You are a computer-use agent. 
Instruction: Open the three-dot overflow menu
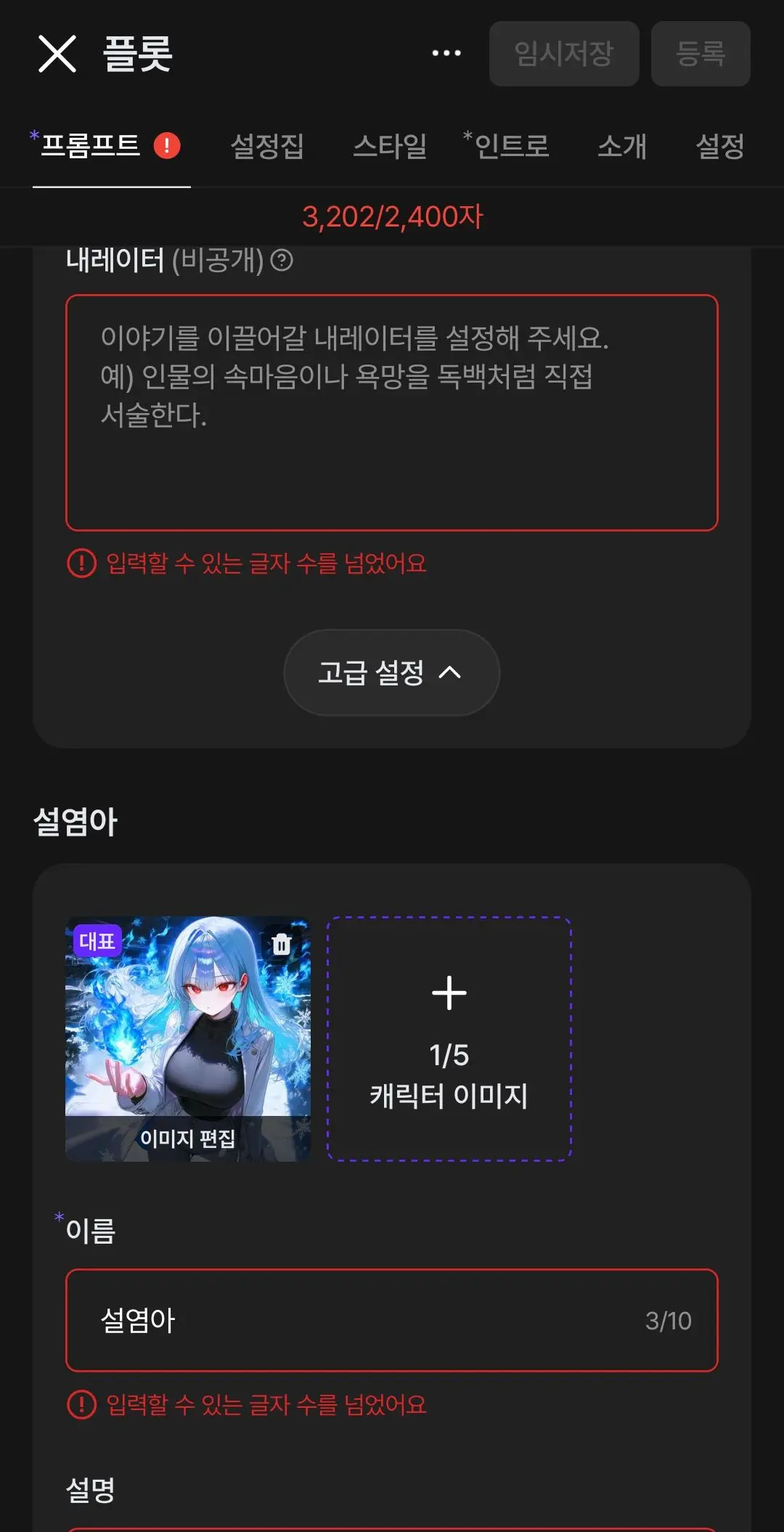[446, 53]
